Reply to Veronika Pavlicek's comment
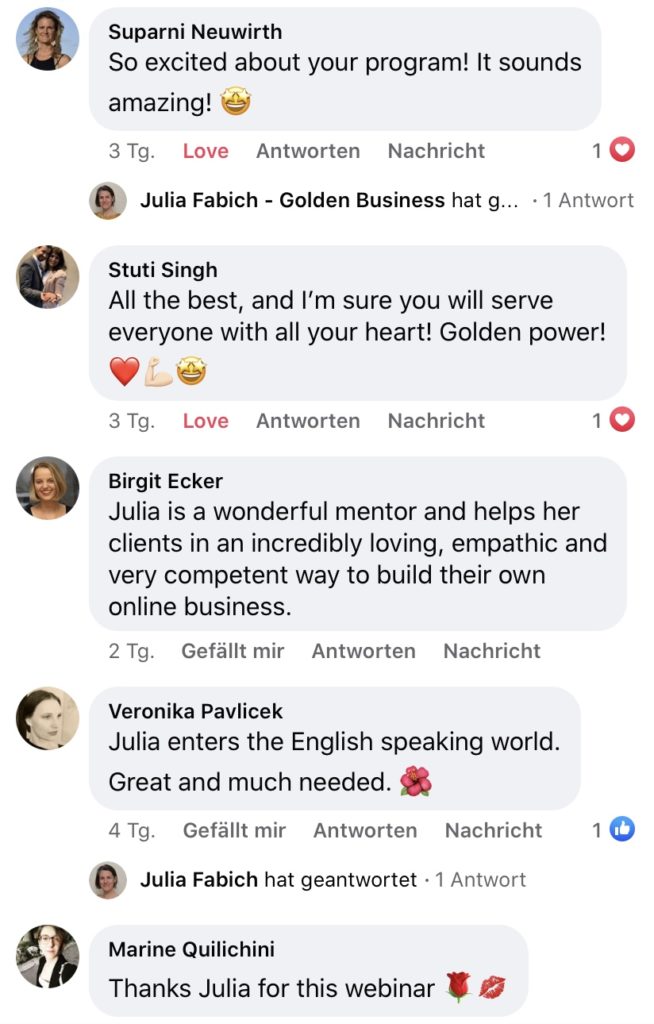The image size is (654, 1024). (x=365, y=830)
